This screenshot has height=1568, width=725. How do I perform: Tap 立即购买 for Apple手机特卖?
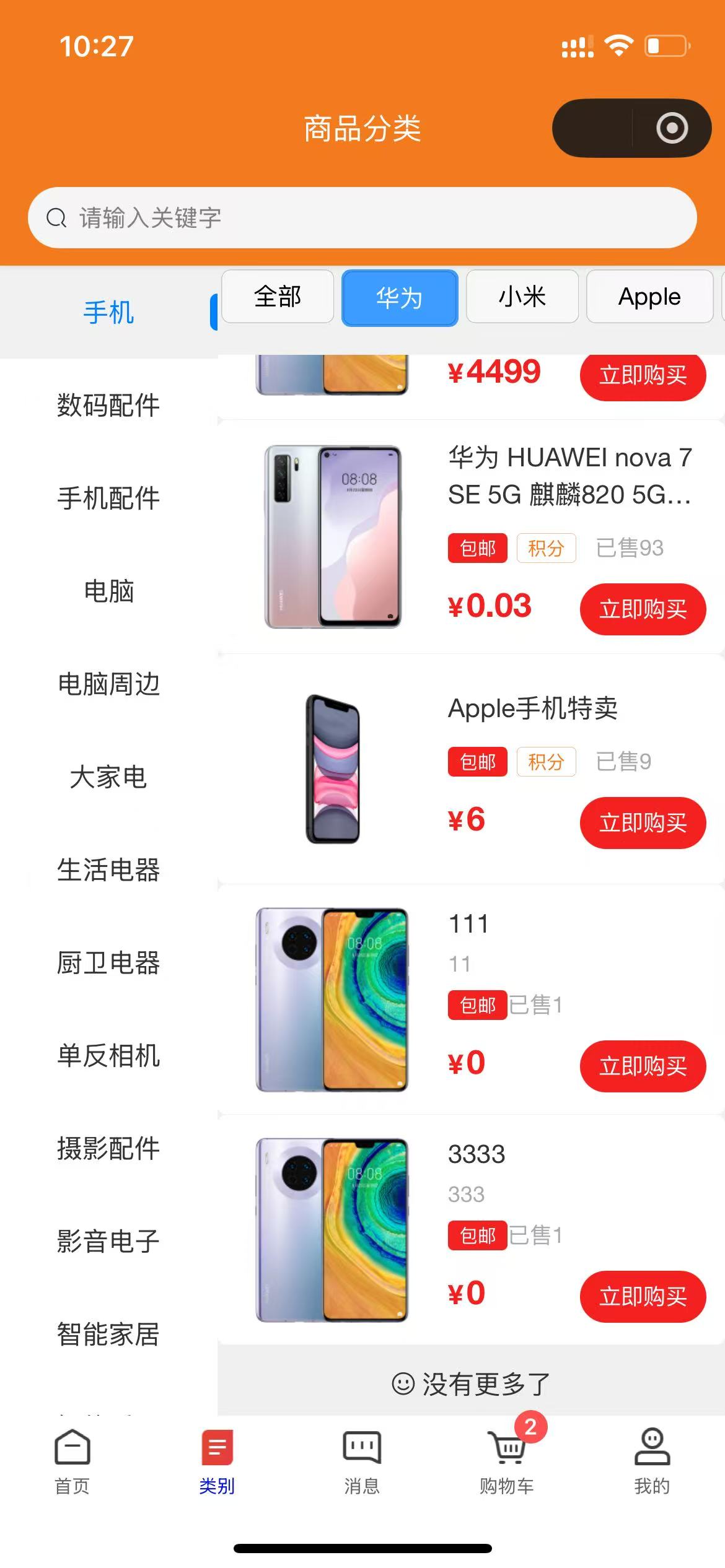[x=643, y=823]
